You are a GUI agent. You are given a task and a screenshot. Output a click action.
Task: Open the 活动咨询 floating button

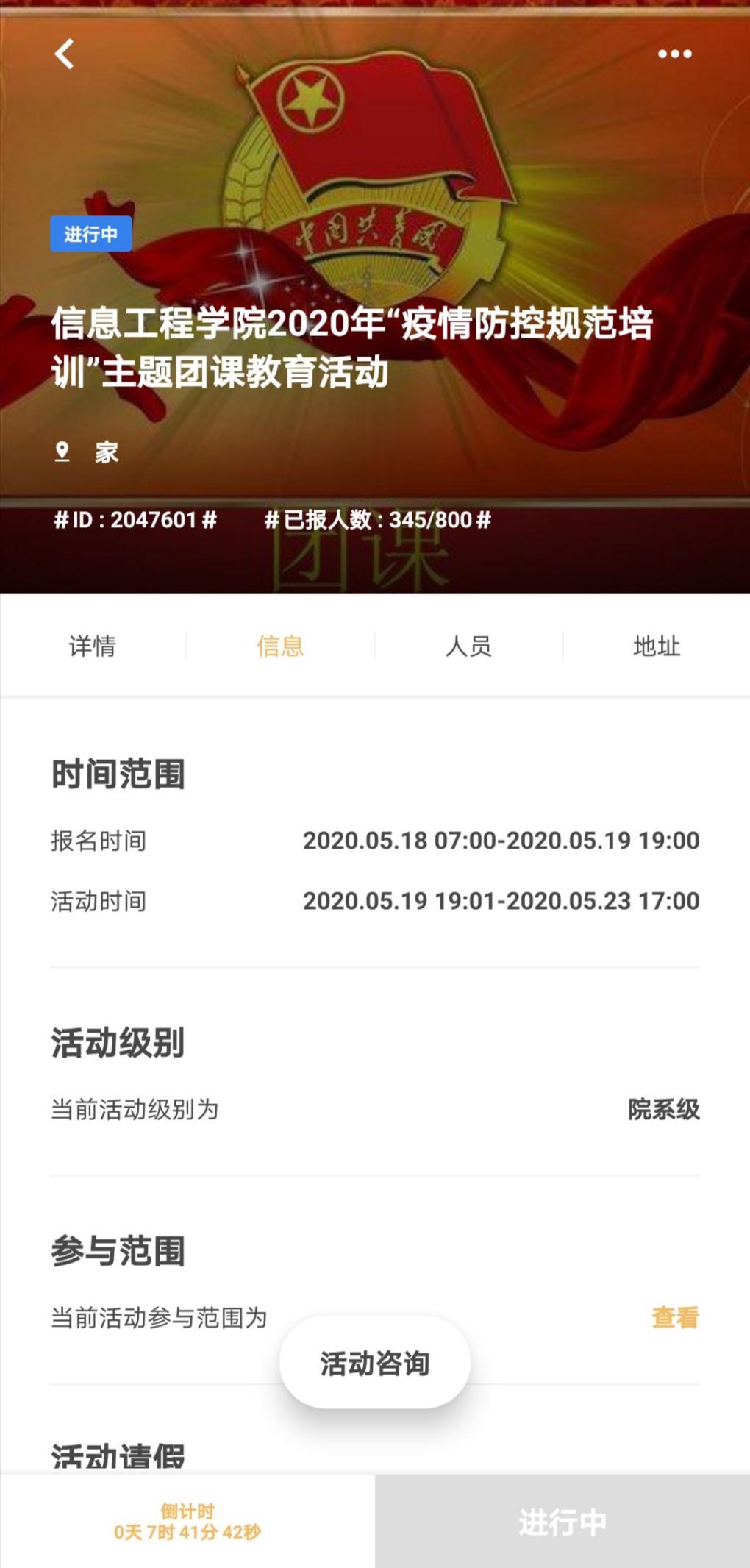pyautogui.click(x=375, y=1363)
